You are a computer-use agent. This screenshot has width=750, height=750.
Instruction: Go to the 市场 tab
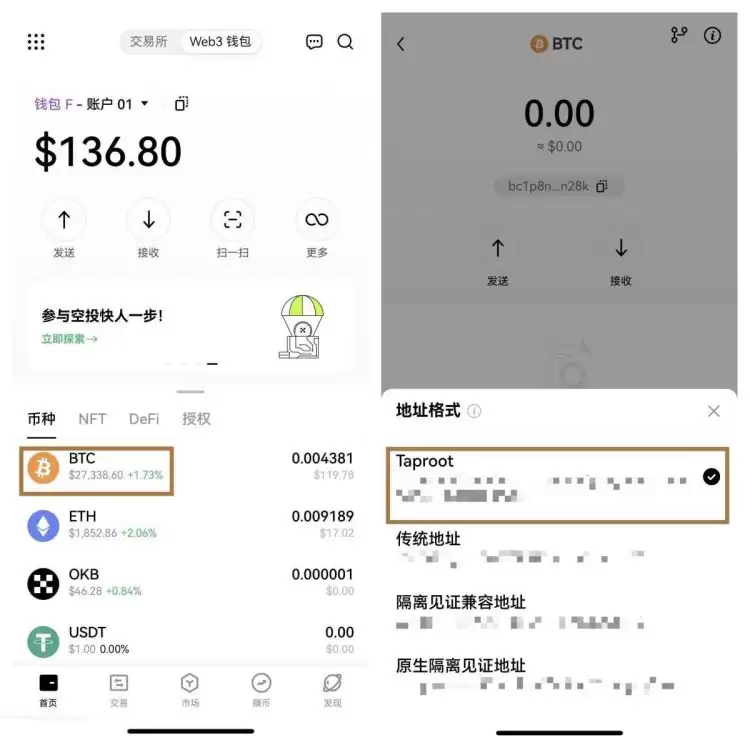point(190,690)
